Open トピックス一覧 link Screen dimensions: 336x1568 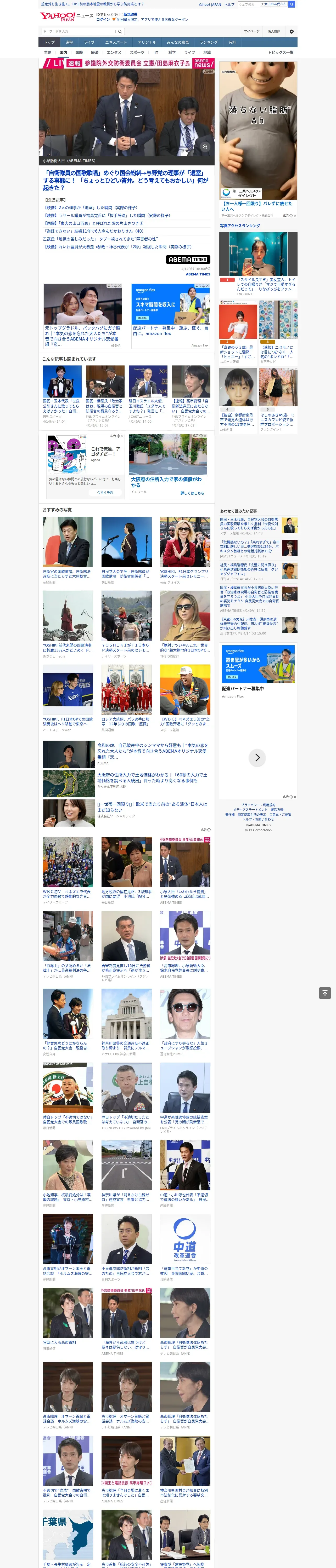click(x=281, y=52)
